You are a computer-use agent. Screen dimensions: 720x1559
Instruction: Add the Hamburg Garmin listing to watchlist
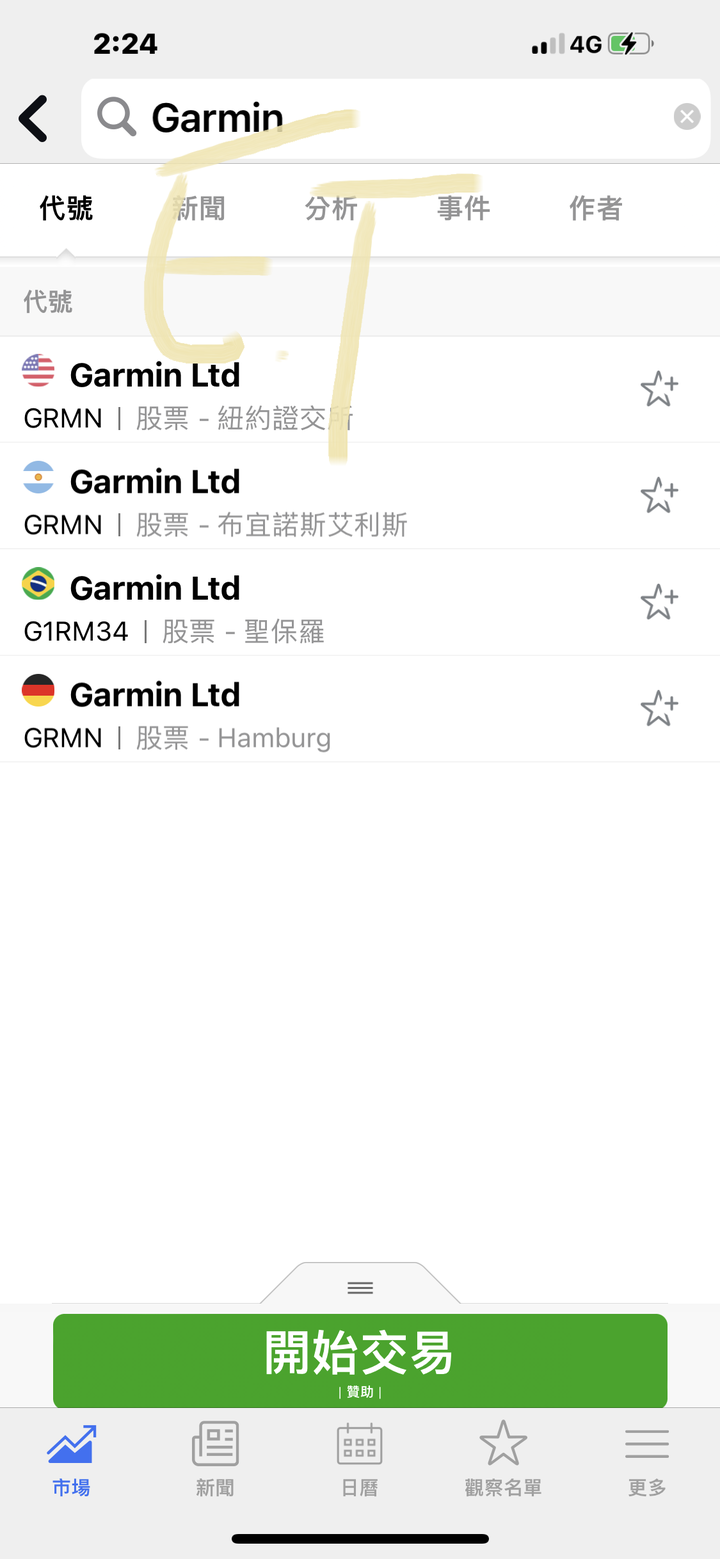tap(659, 708)
